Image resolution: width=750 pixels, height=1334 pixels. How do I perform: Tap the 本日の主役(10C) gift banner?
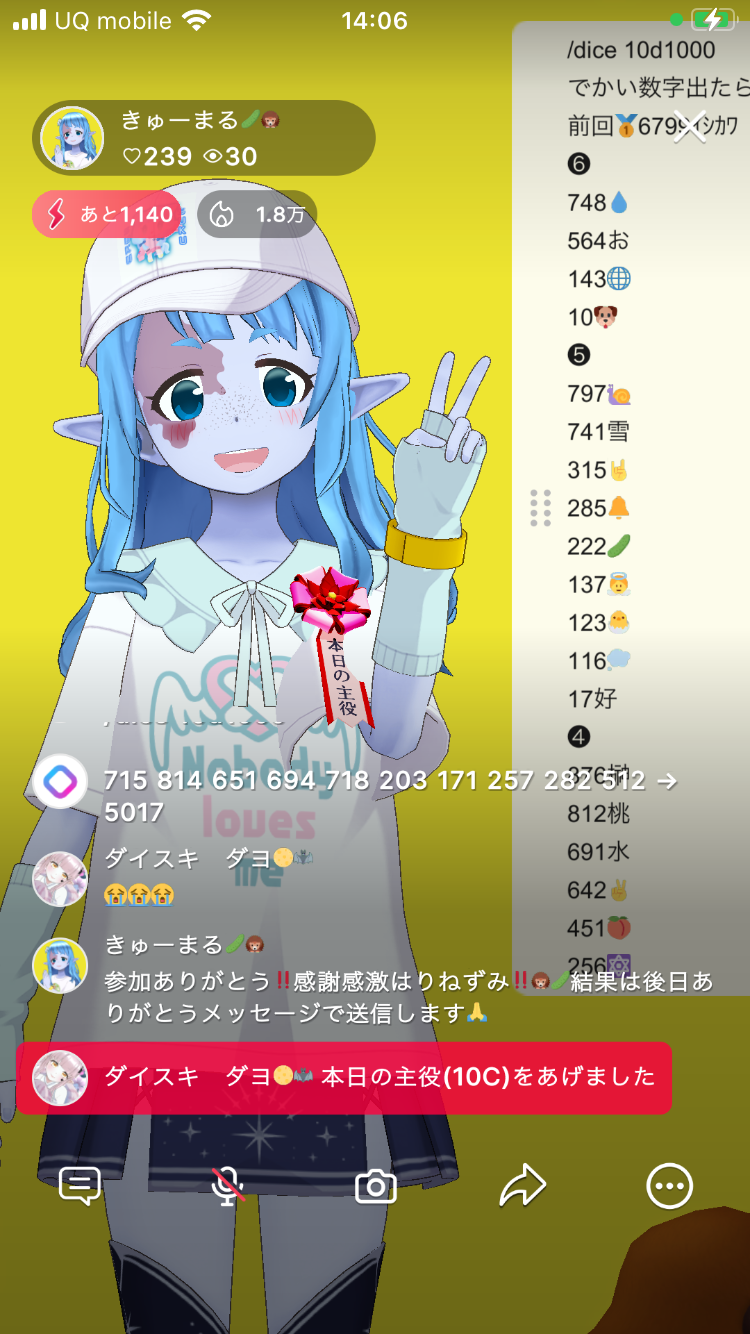[344, 1077]
